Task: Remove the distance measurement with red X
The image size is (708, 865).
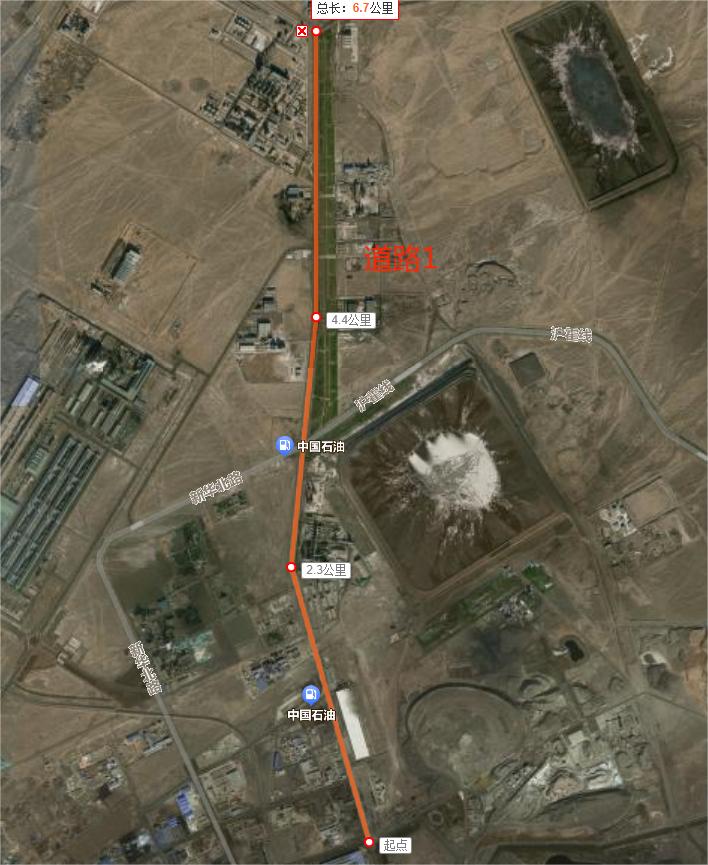Action: 302,31
